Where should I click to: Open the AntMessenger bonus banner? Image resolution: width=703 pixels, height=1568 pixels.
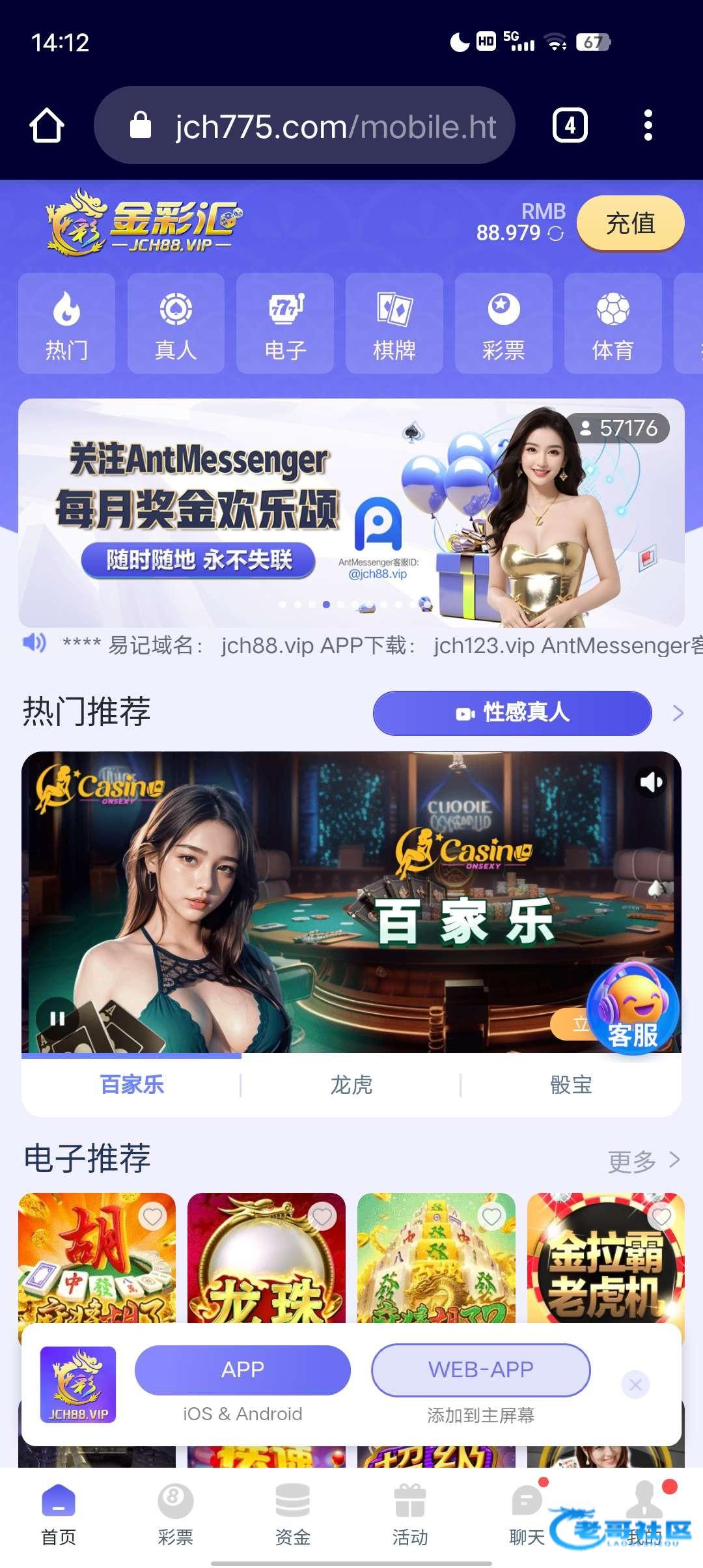click(351, 512)
